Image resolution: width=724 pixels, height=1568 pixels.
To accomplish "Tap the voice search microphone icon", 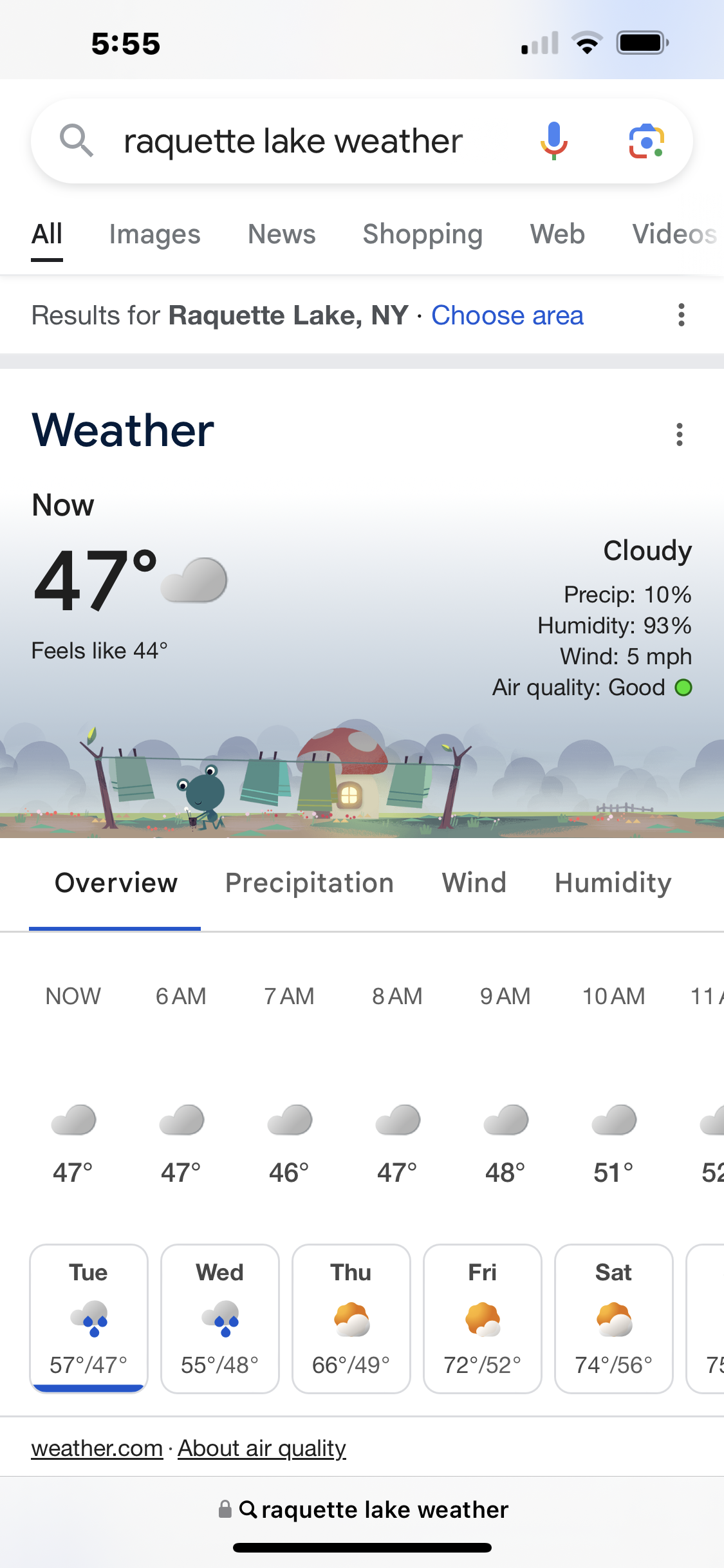I will [553, 140].
